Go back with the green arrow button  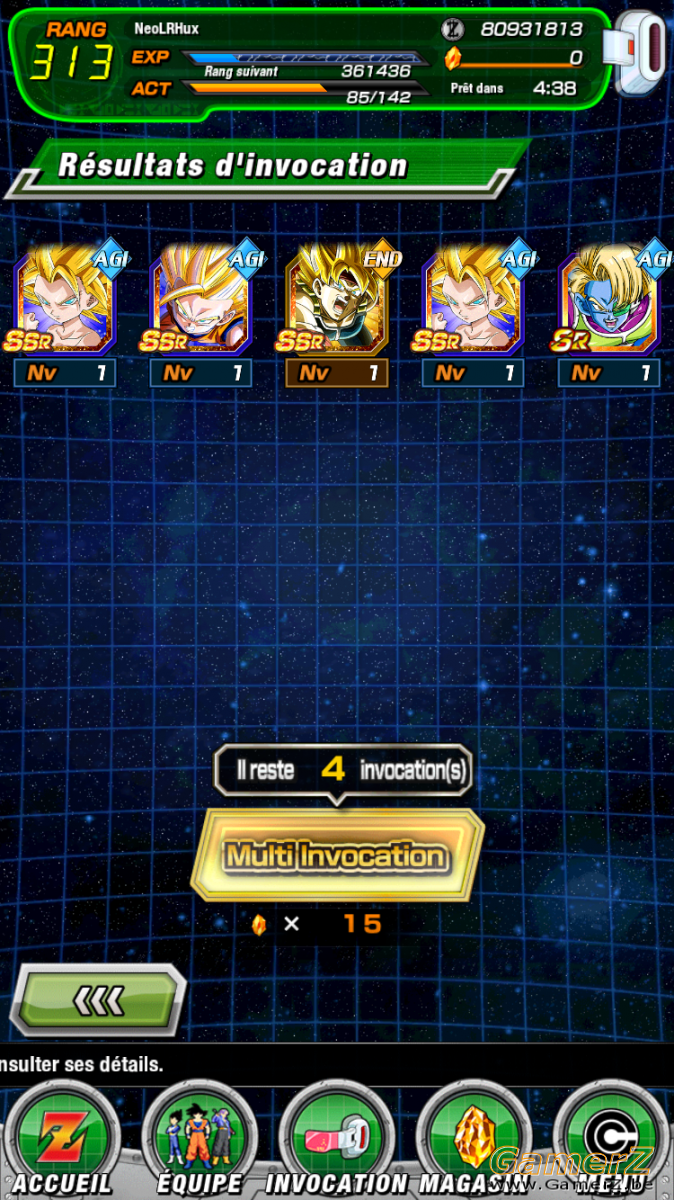tap(97, 999)
